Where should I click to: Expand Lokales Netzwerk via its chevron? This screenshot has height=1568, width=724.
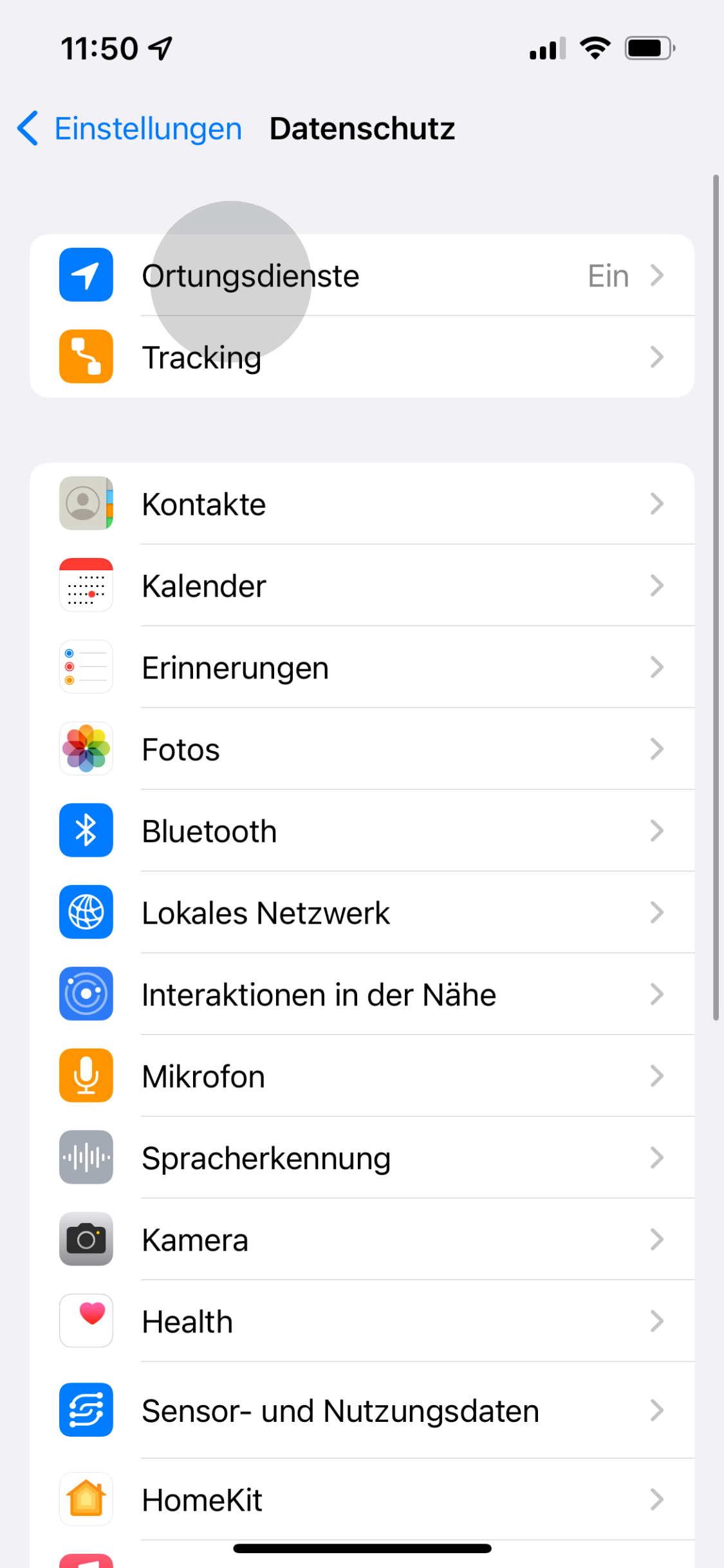(x=657, y=912)
